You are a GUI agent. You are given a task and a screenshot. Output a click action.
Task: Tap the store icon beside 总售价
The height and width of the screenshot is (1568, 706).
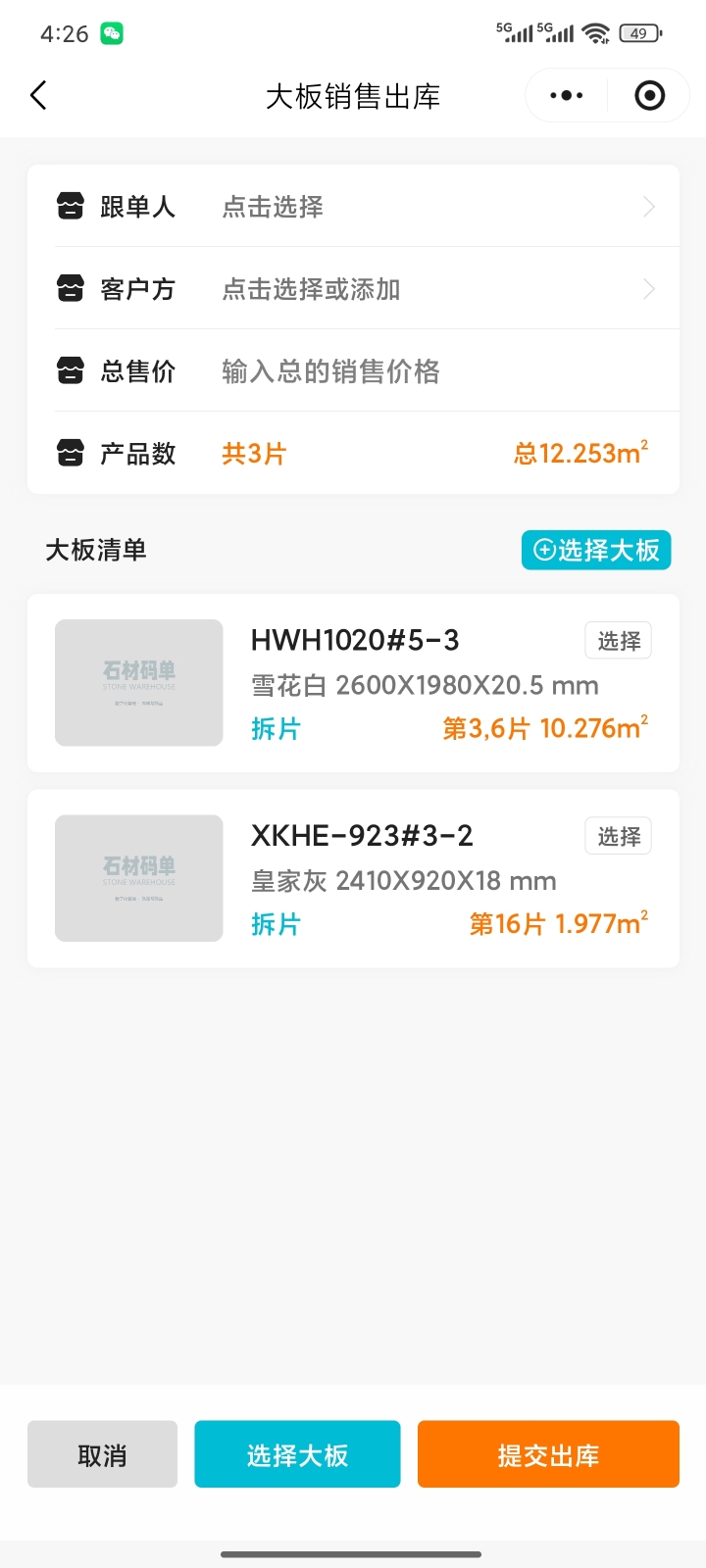[x=70, y=370]
